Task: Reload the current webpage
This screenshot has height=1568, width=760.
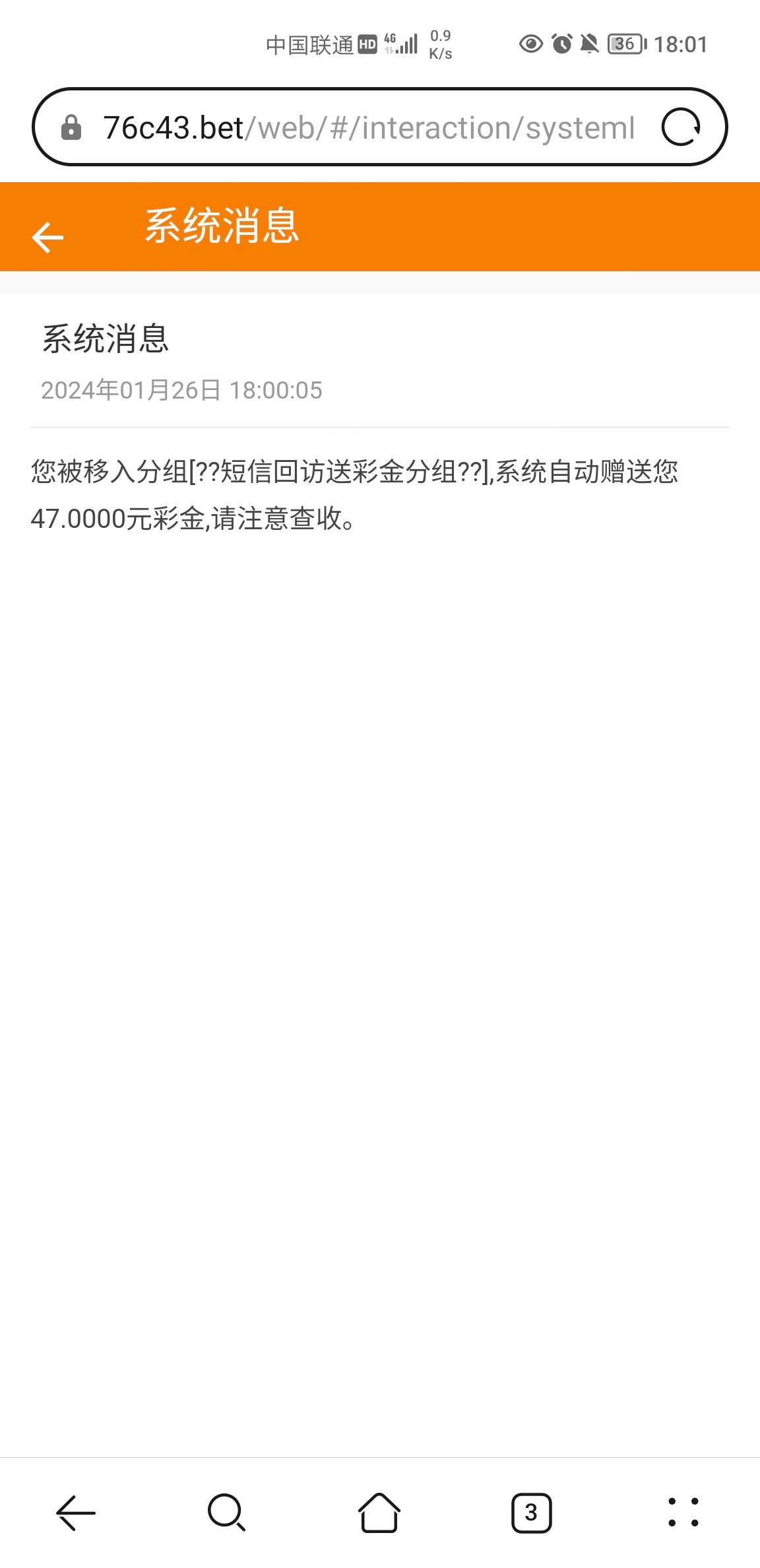Action: pos(681,126)
